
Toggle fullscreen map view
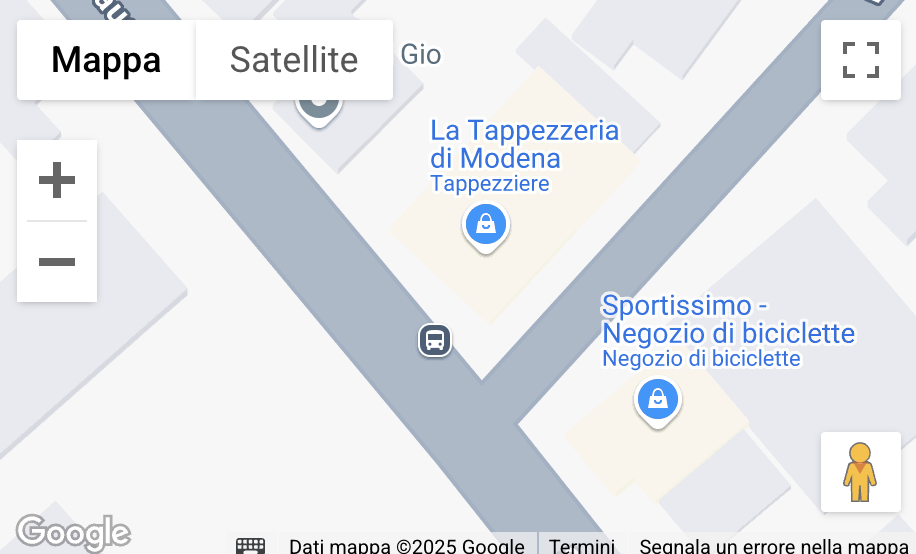(x=860, y=60)
